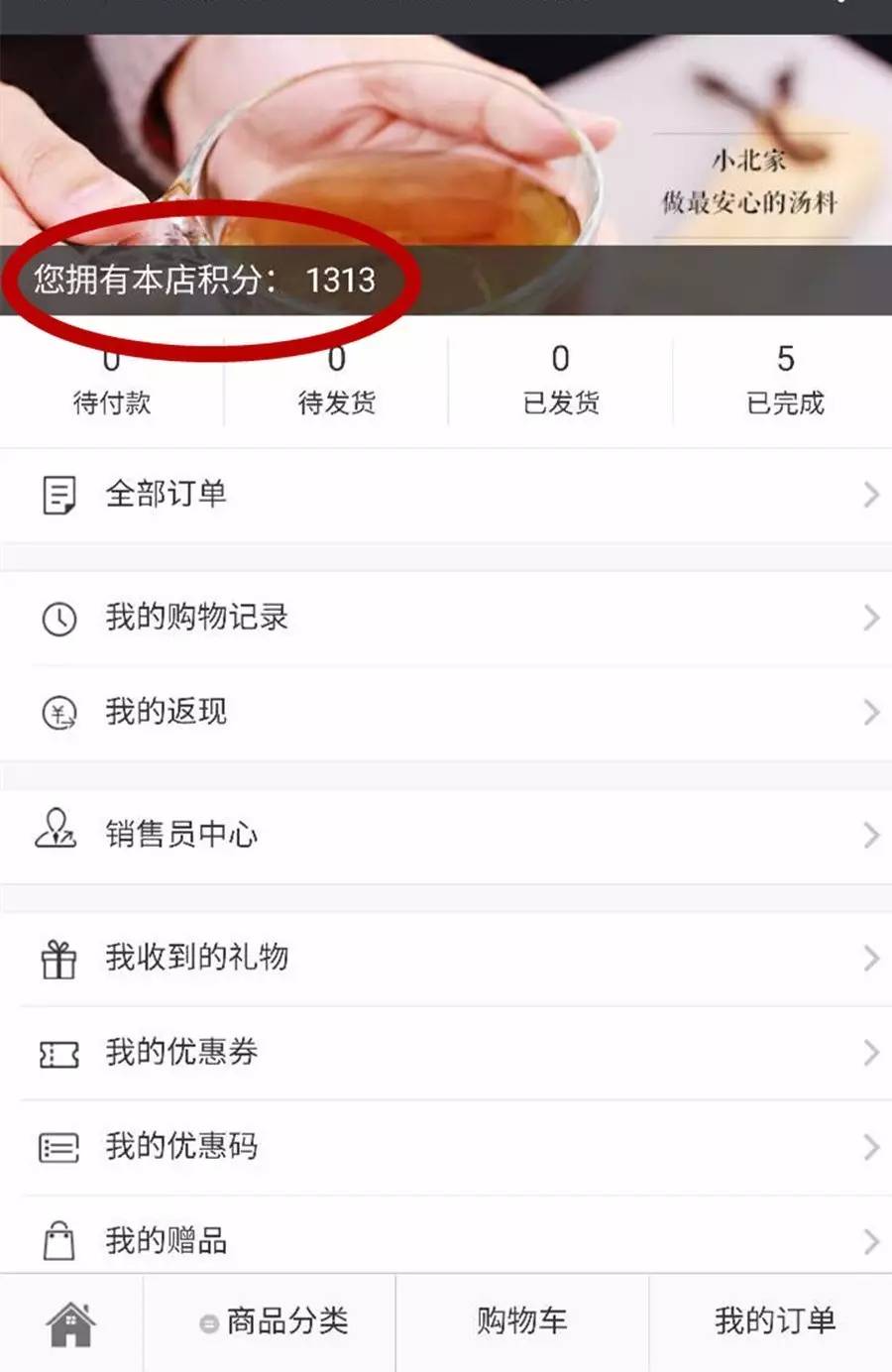View 待发货 orders awaiting shipment
The width and height of the screenshot is (892, 1372).
(x=336, y=387)
